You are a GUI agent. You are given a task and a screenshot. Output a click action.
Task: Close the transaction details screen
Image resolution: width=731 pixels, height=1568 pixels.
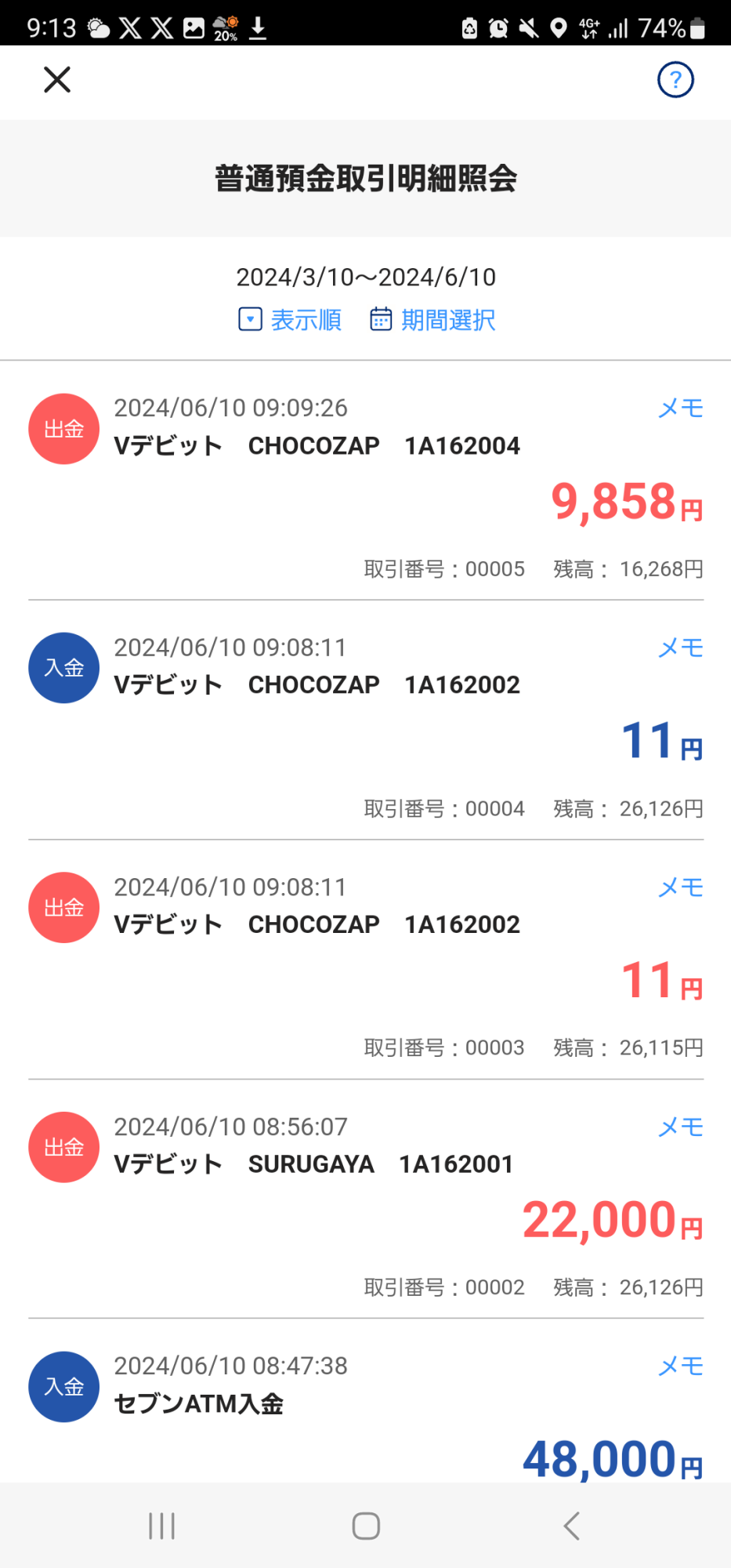(57, 79)
